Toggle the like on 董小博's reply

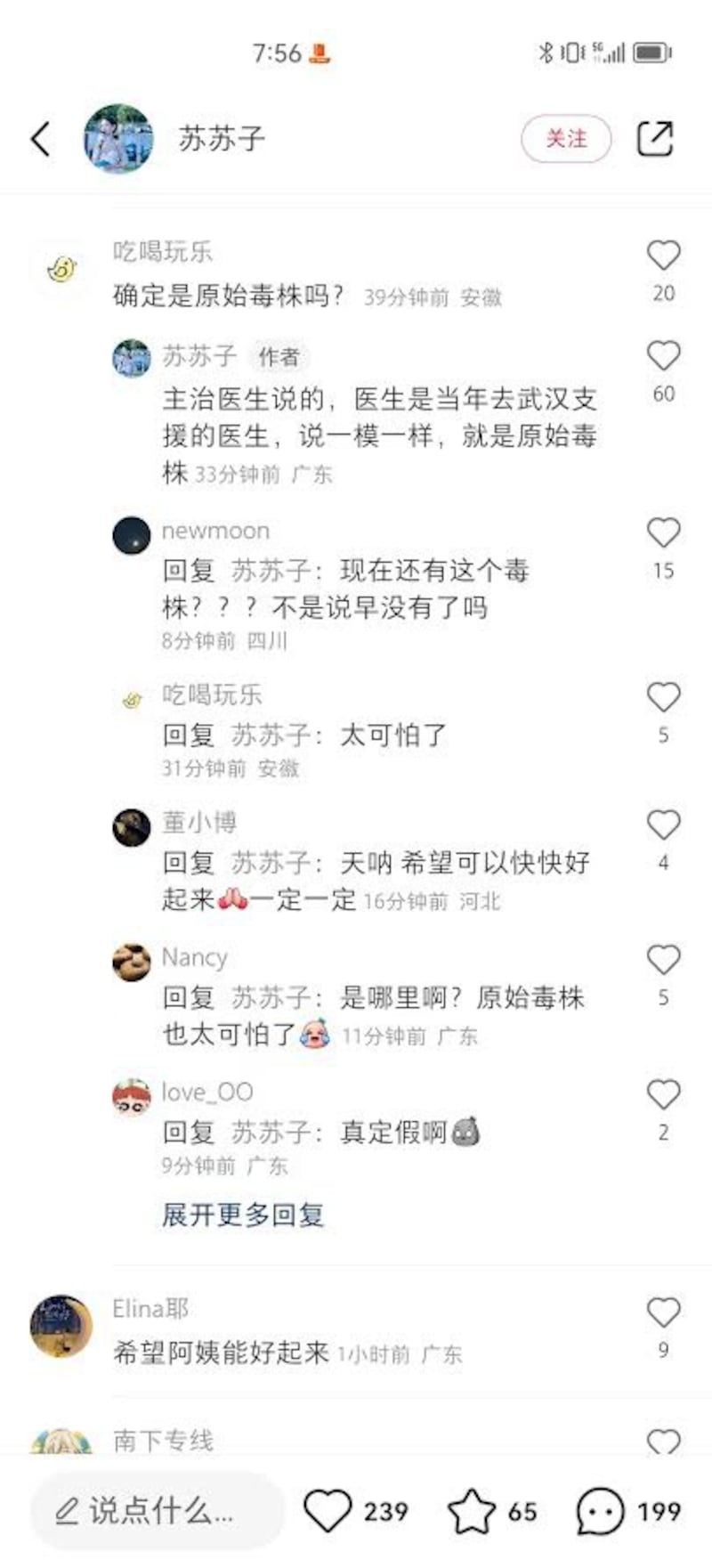point(662,825)
